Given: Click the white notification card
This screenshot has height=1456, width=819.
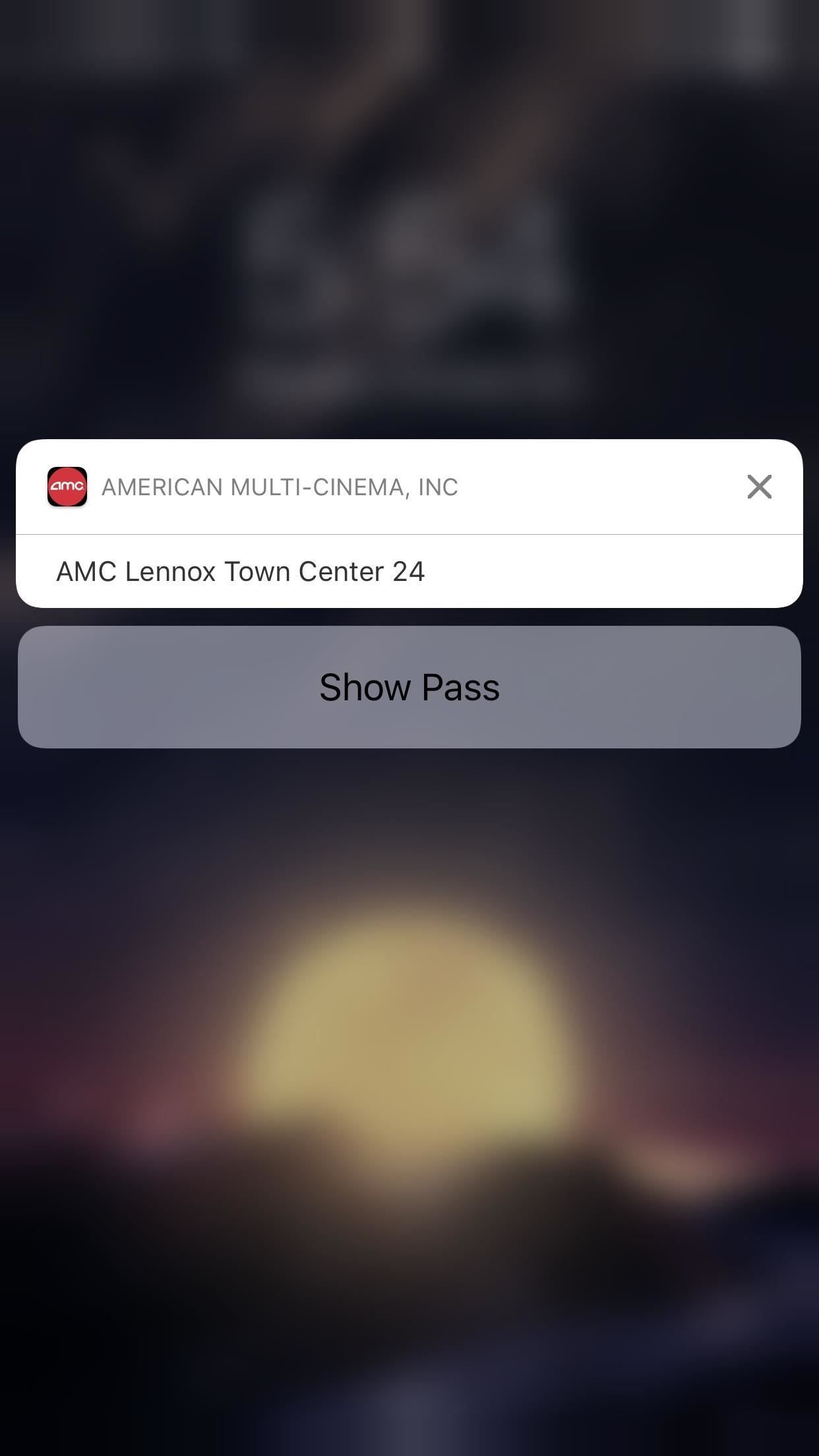Looking at the screenshot, I should point(409,528).
